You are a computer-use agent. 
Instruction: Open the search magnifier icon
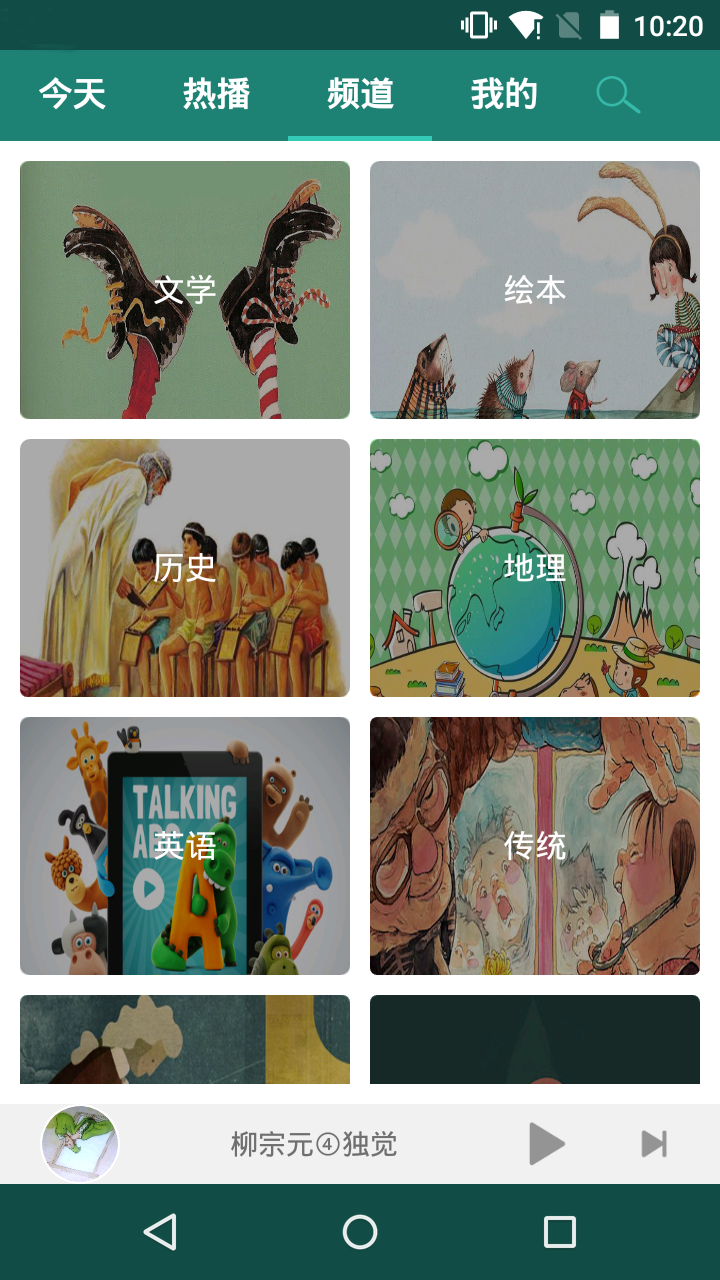(617, 95)
